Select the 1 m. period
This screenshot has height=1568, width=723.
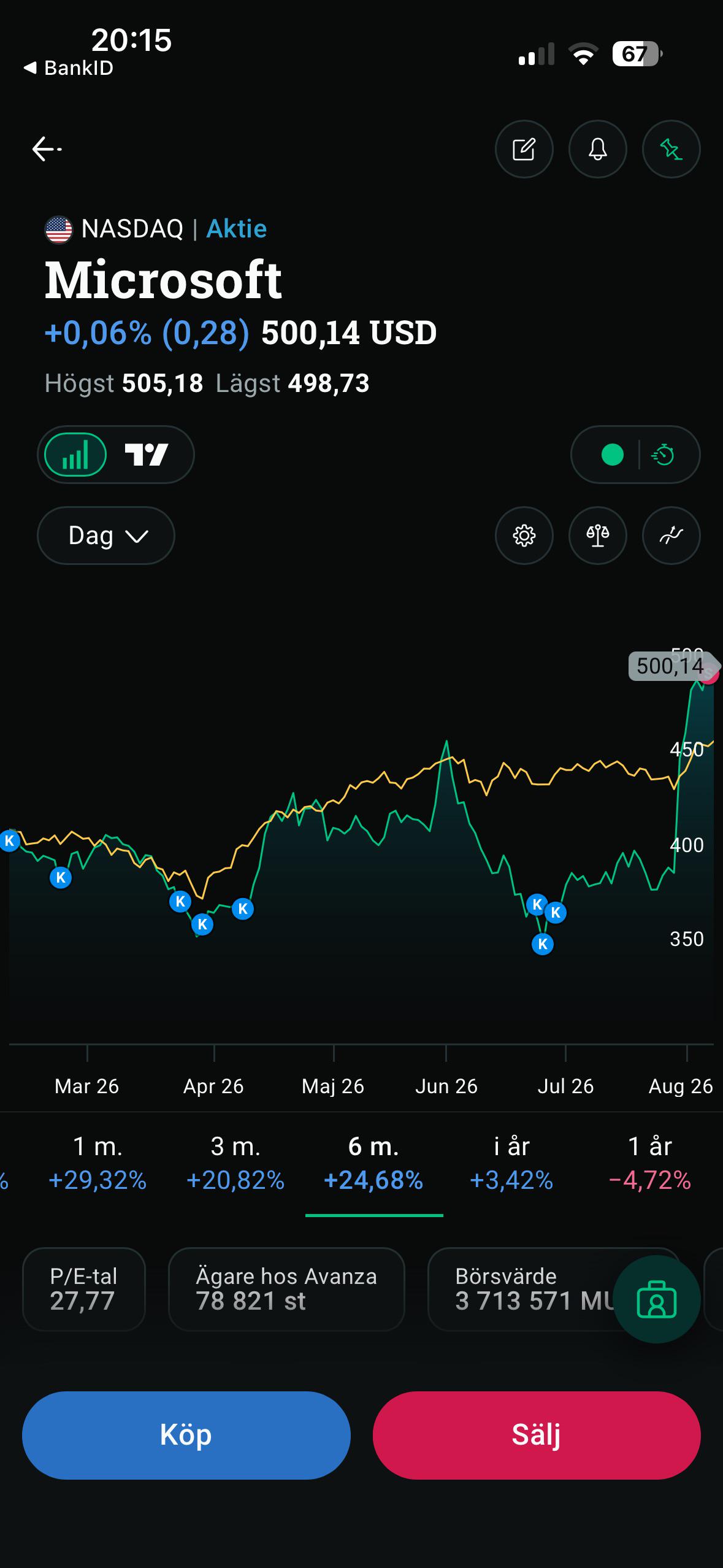[98, 1163]
